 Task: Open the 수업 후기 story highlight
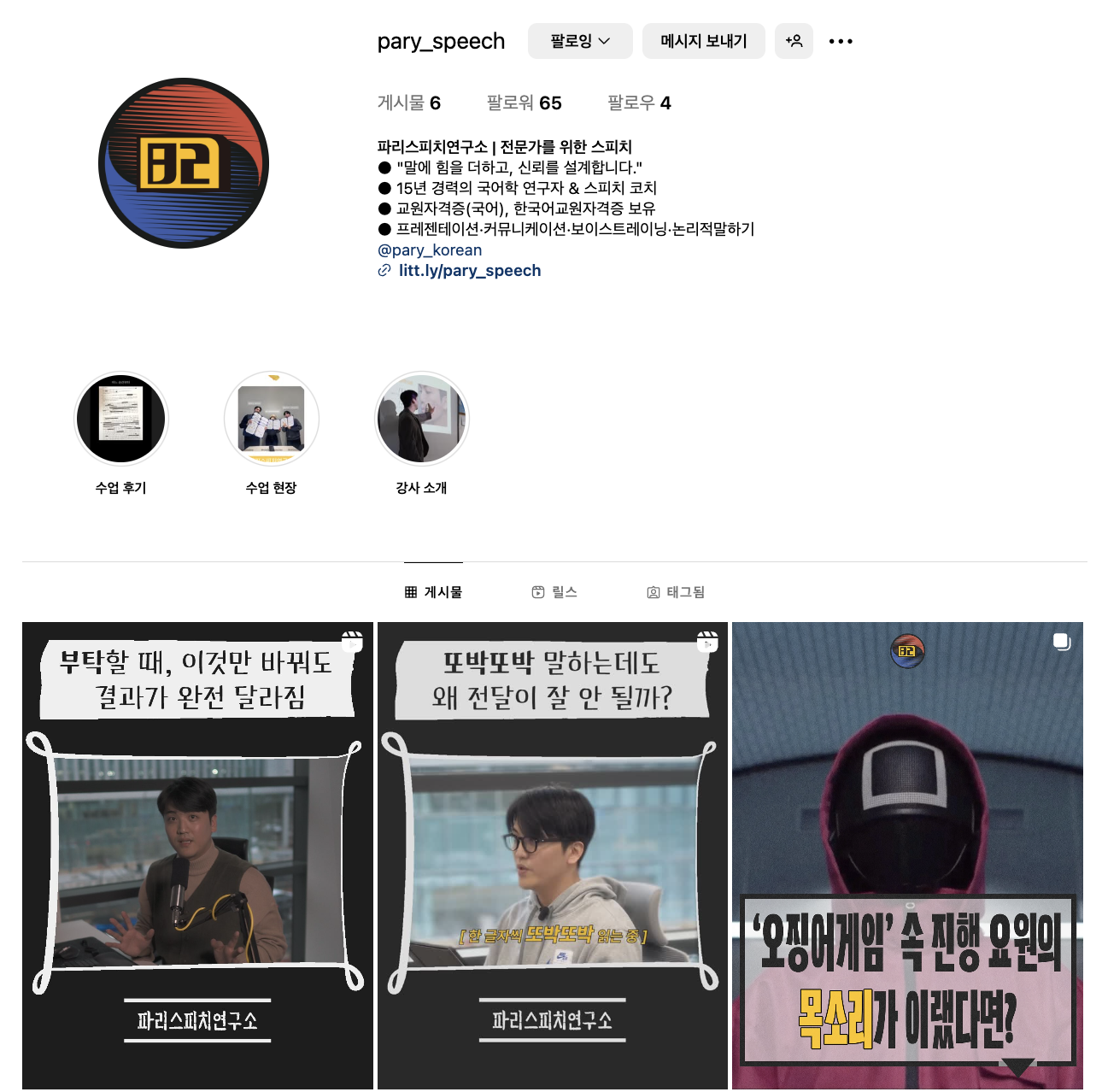click(x=121, y=420)
